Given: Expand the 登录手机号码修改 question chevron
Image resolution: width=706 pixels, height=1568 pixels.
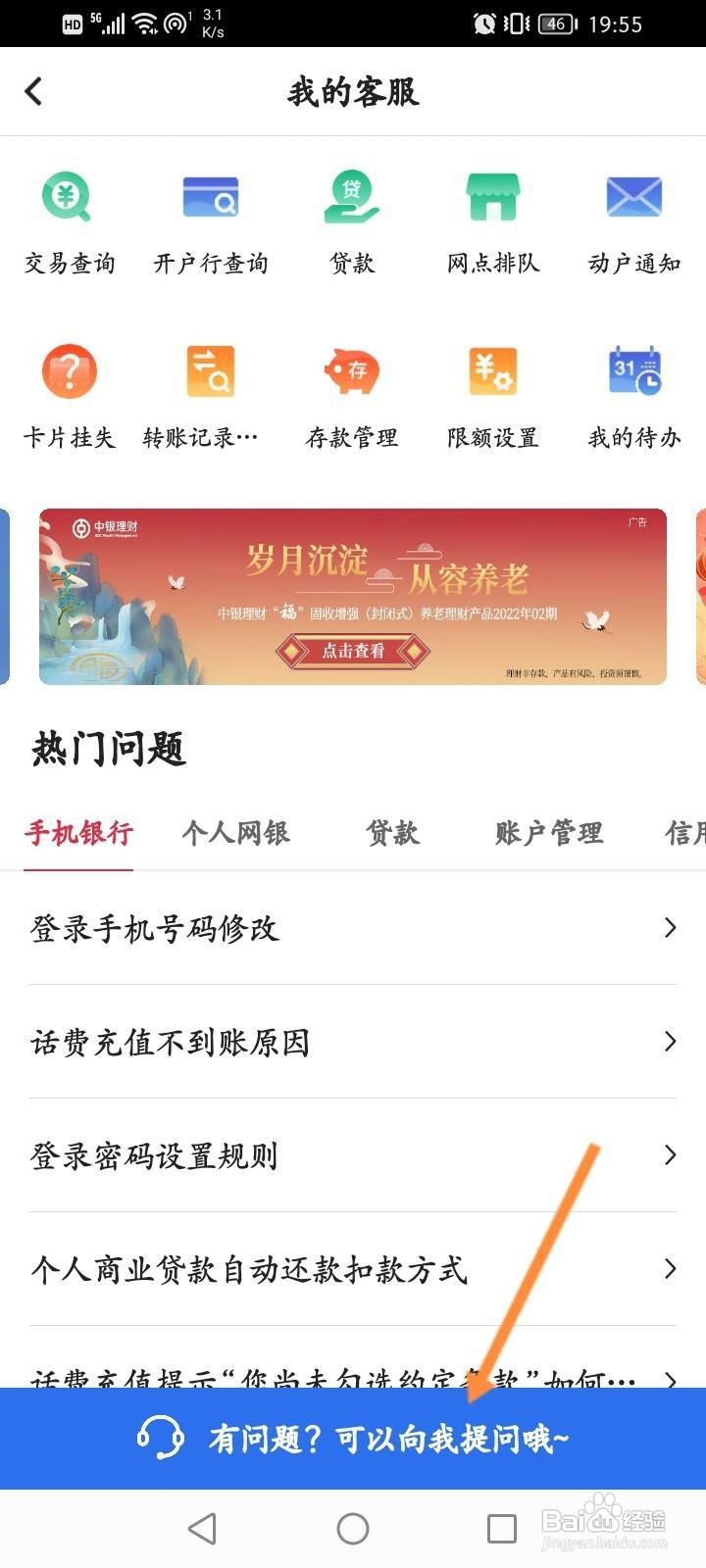Looking at the screenshot, I should (671, 927).
